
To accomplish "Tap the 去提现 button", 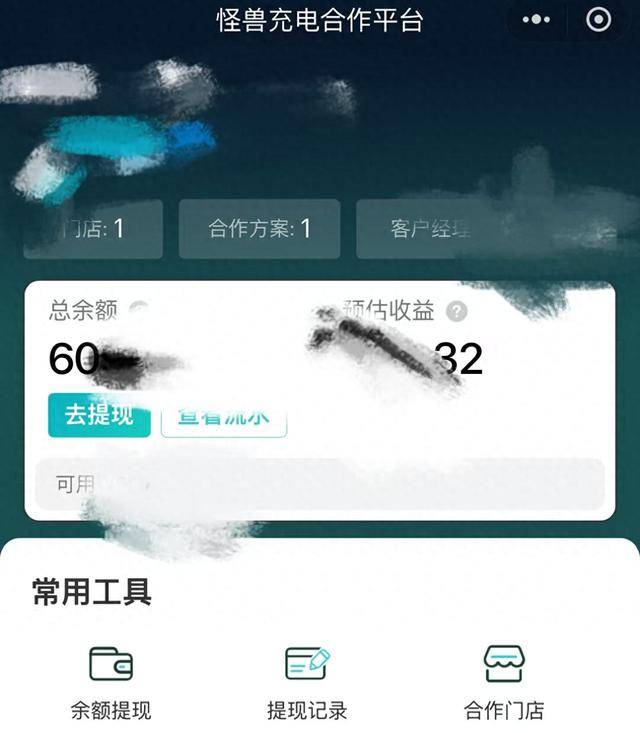I will click(x=99, y=416).
